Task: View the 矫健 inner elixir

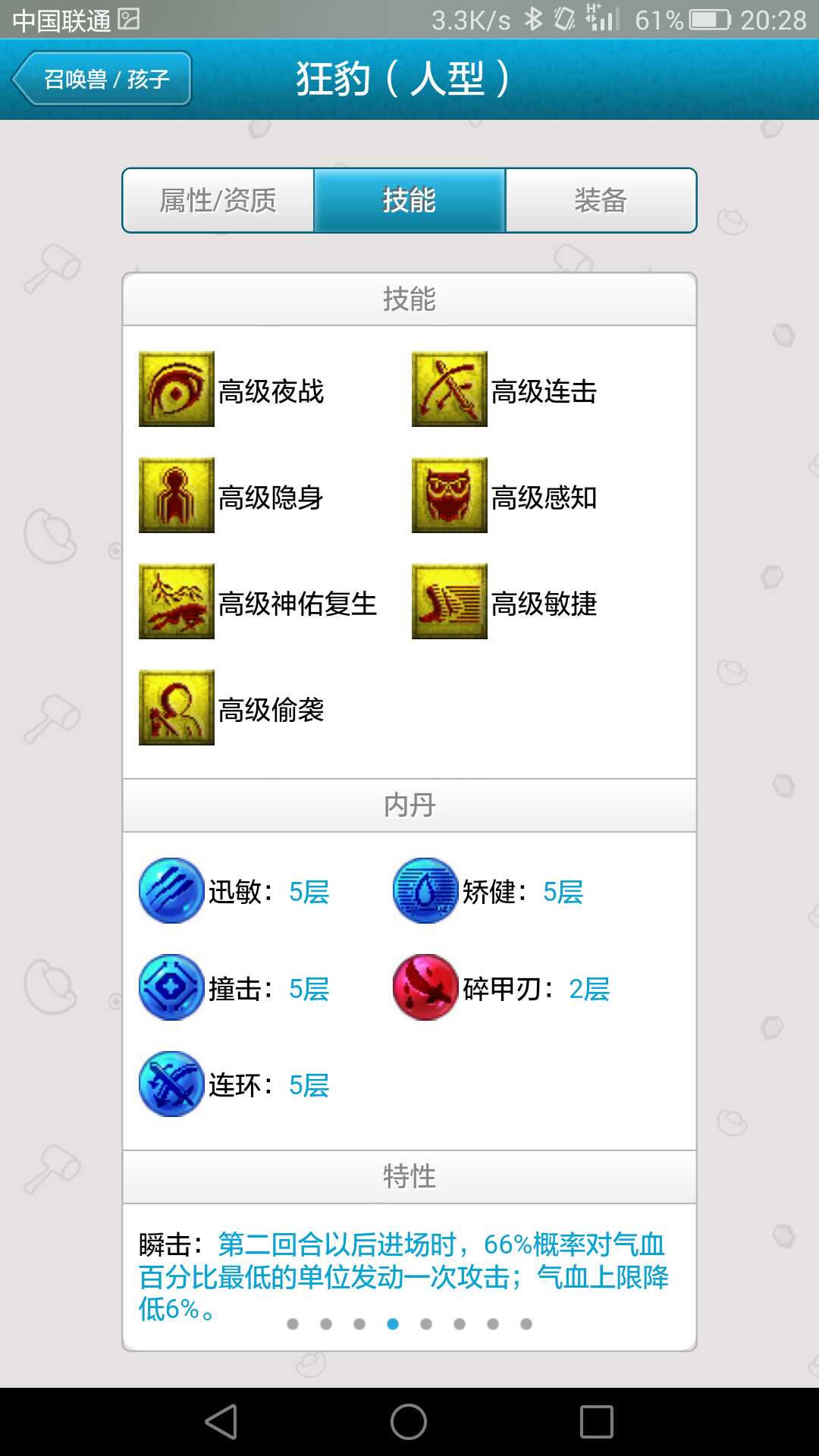Action: pyautogui.click(x=425, y=891)
